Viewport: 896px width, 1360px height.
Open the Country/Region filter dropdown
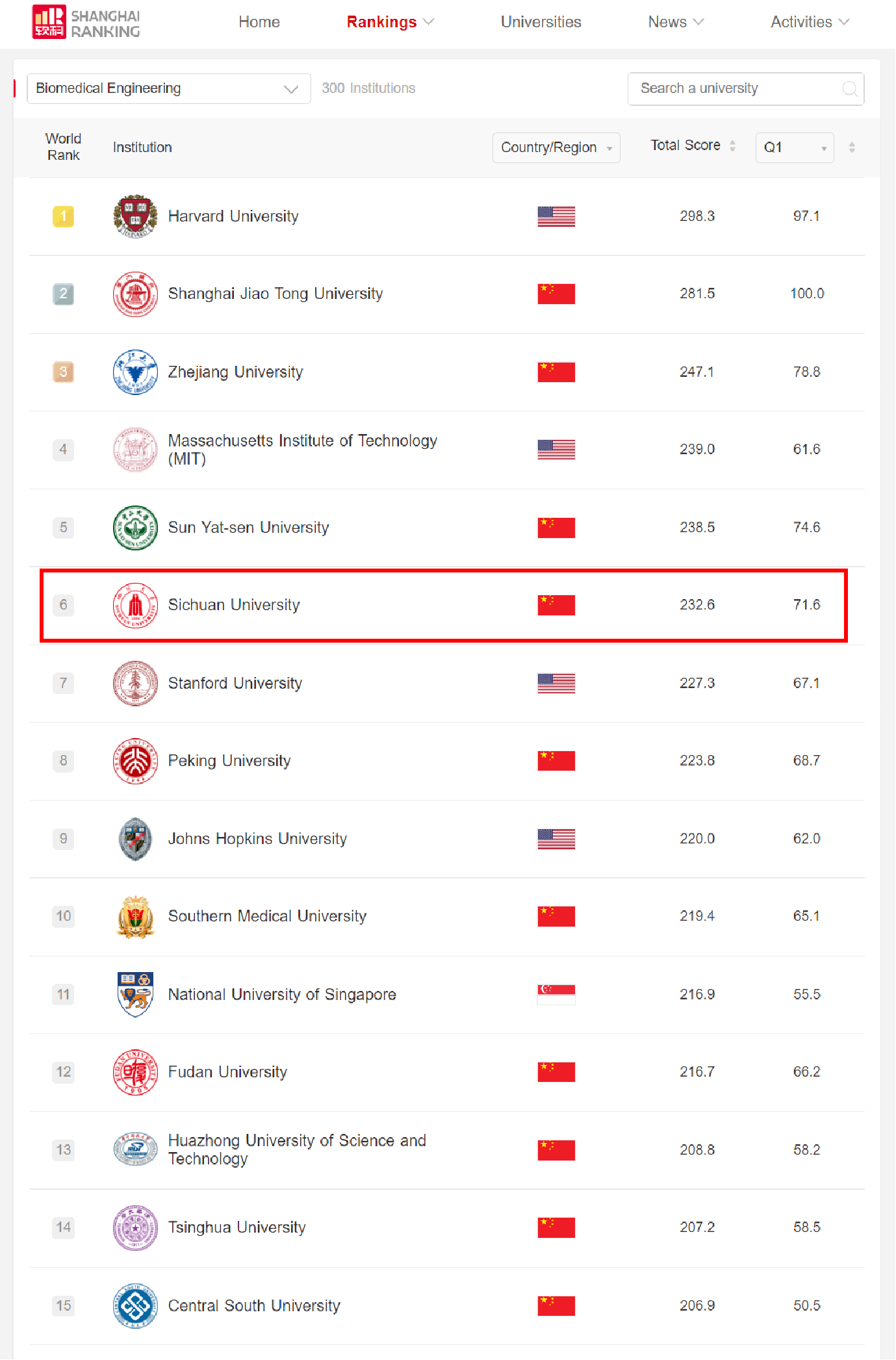click(556, 148)
